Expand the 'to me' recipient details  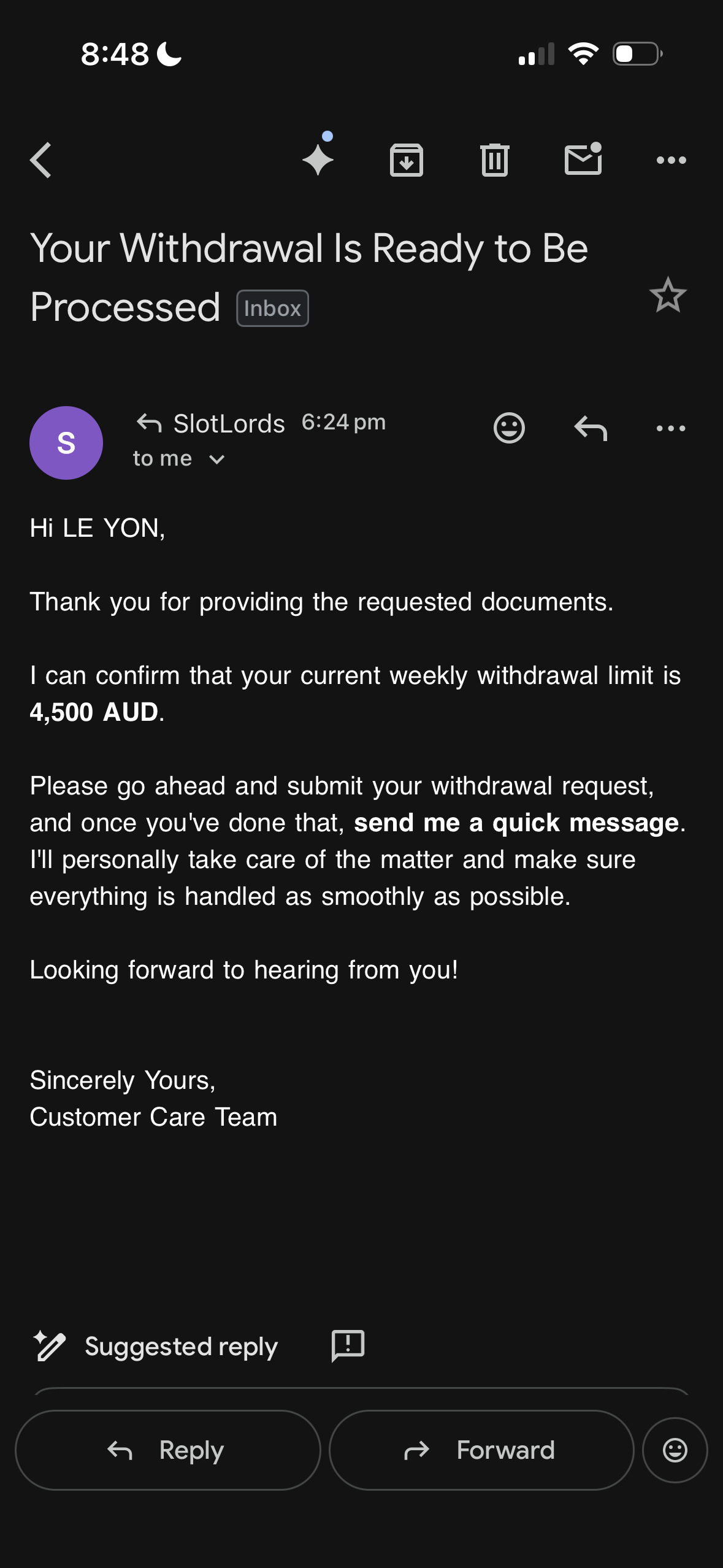point(178,459)
